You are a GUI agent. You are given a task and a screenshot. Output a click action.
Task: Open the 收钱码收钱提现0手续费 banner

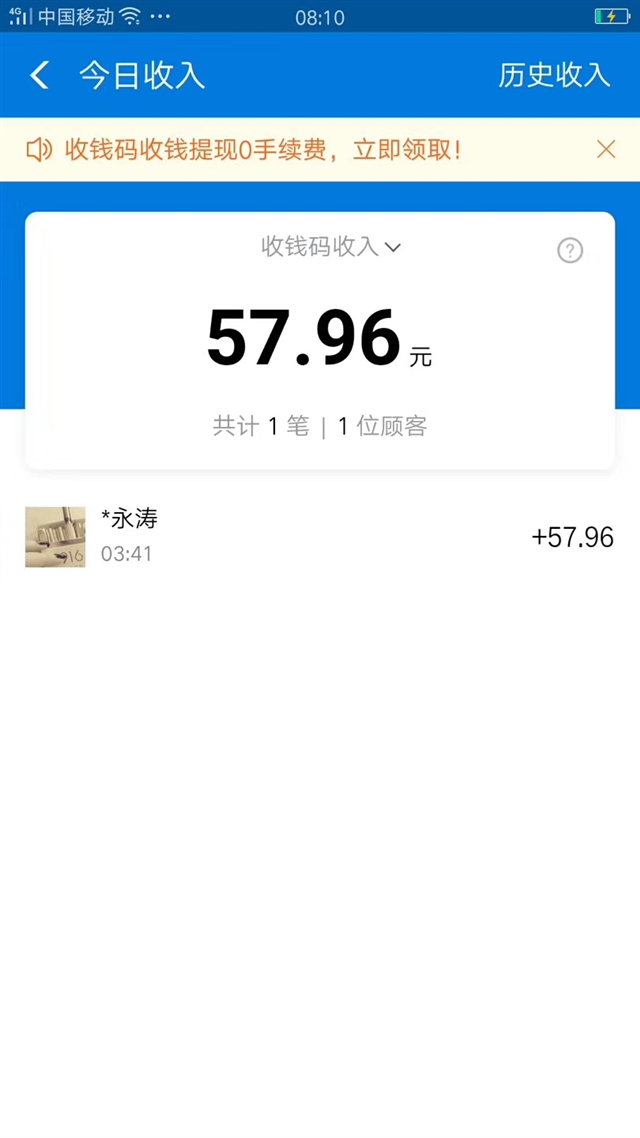click(x=263, y=150)
